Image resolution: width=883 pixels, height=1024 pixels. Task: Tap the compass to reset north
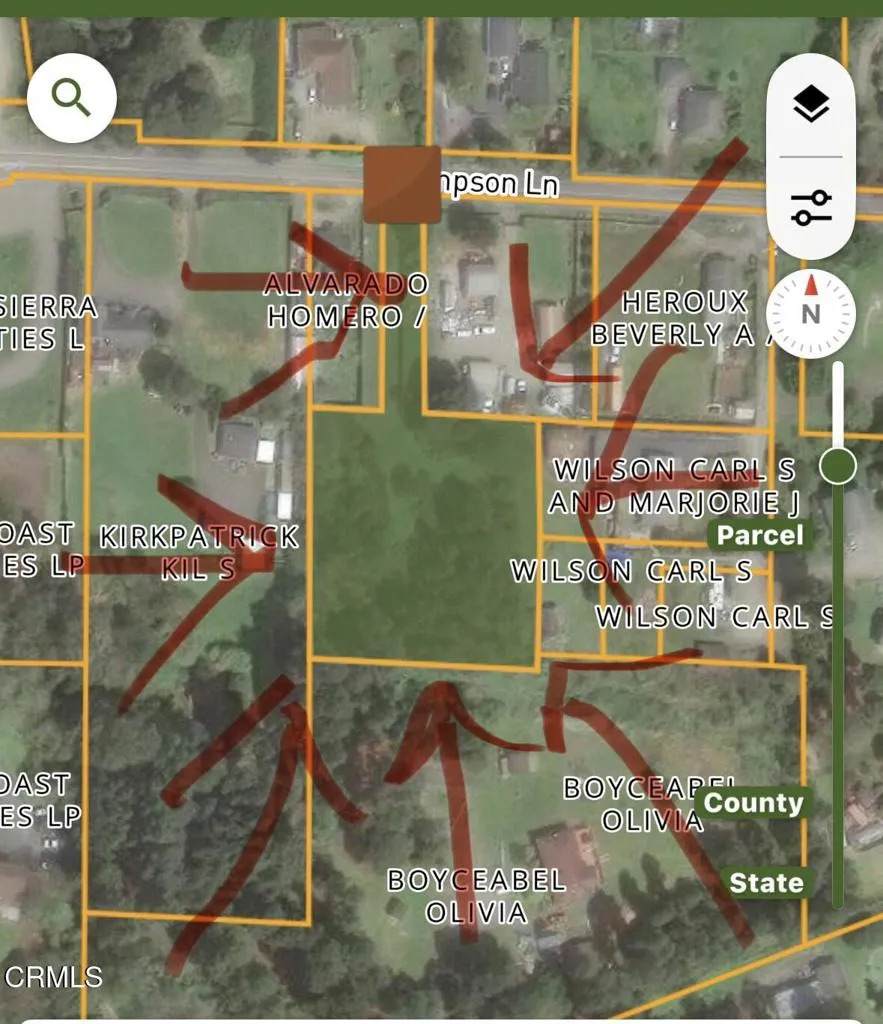click(x=811, y=314)
